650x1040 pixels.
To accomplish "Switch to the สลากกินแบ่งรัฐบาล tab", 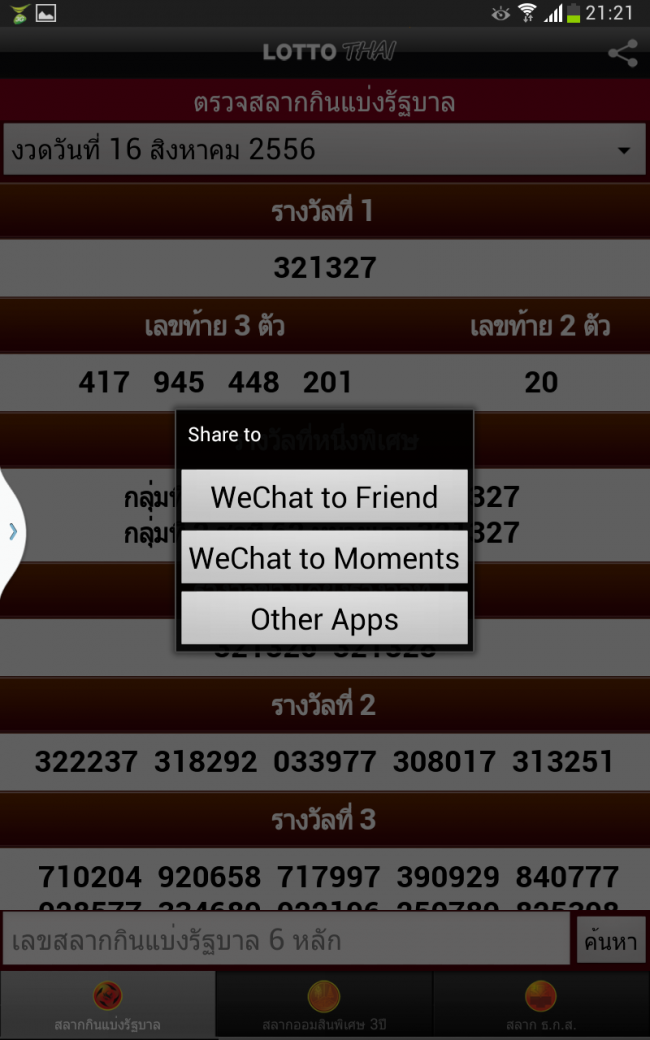I will click(x=108, y=1005).
